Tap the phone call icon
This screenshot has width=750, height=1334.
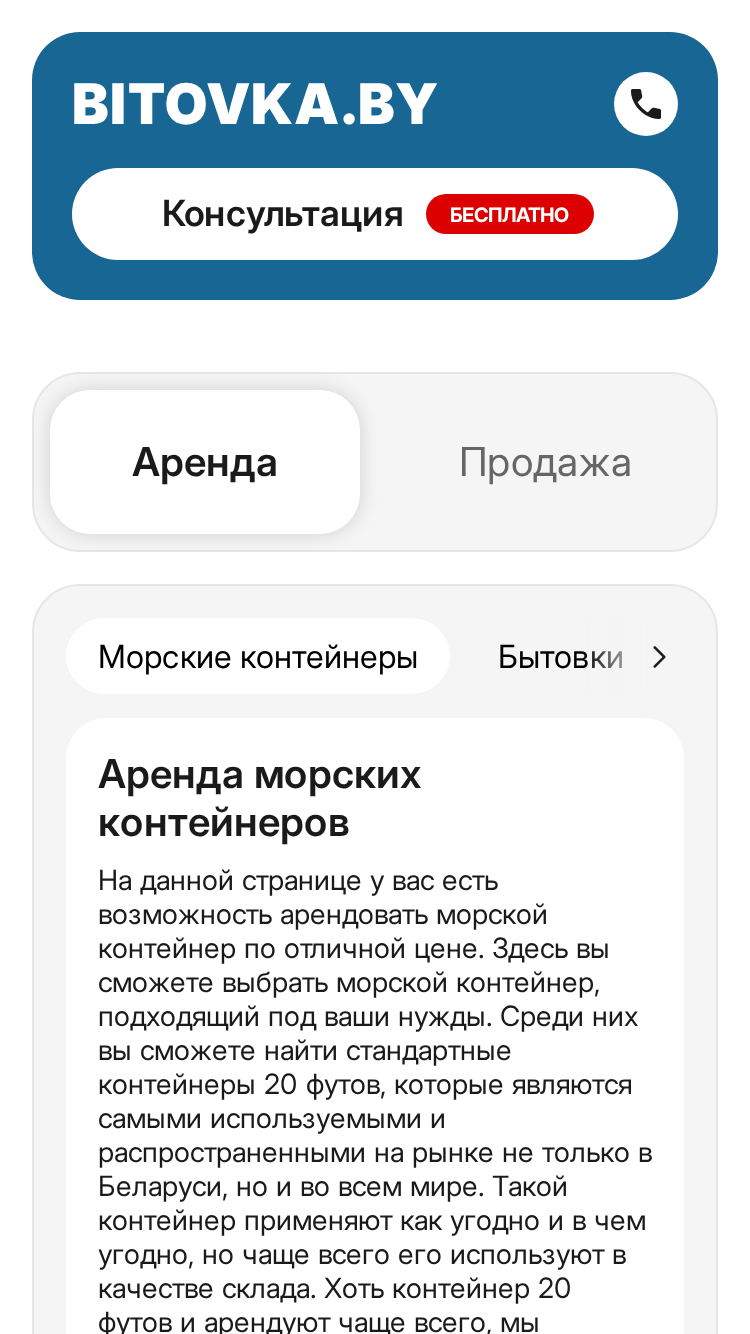(646, 104)
